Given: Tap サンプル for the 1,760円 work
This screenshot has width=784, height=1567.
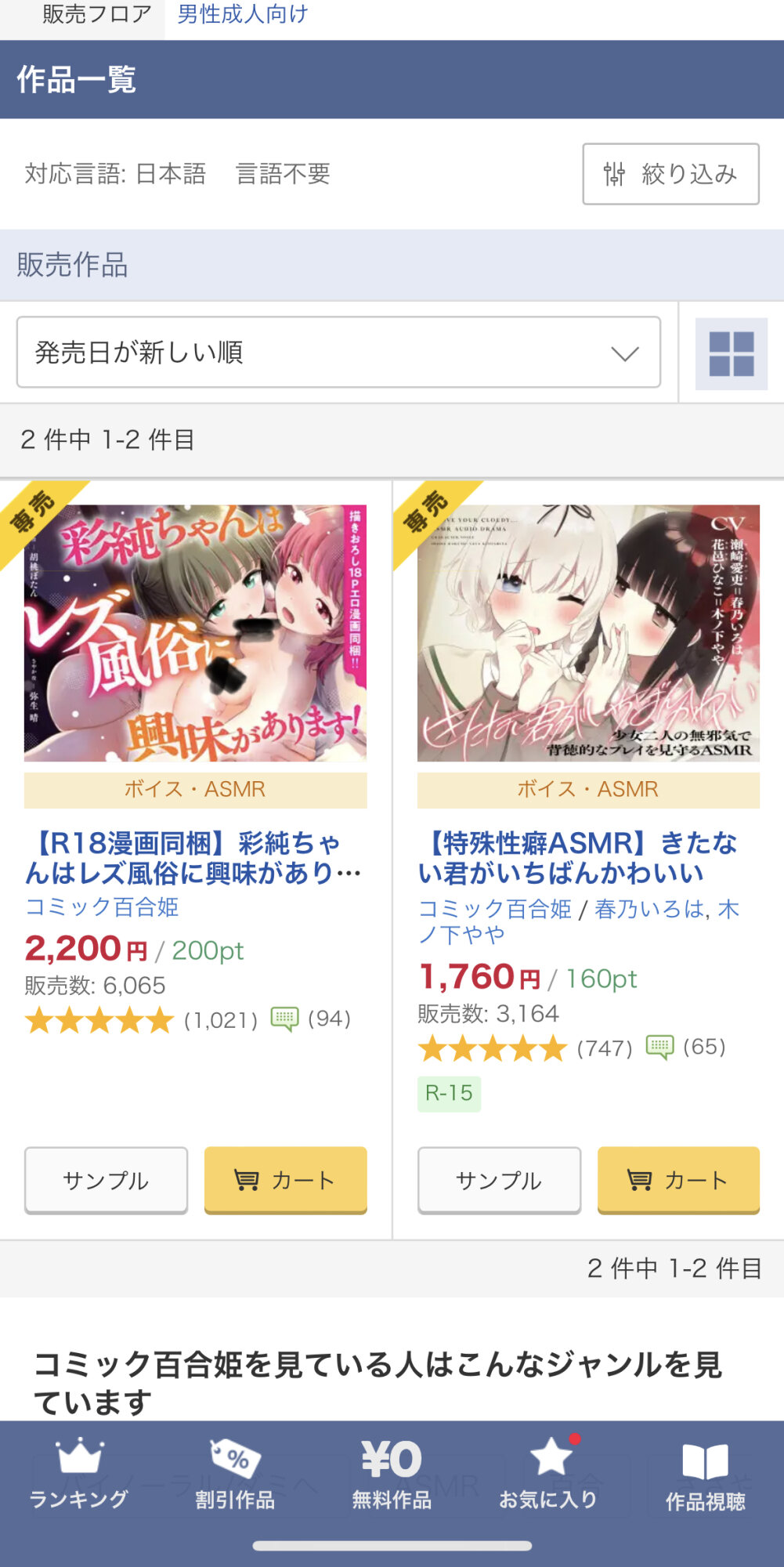Looking at the screenshot, I should 499,1180.
